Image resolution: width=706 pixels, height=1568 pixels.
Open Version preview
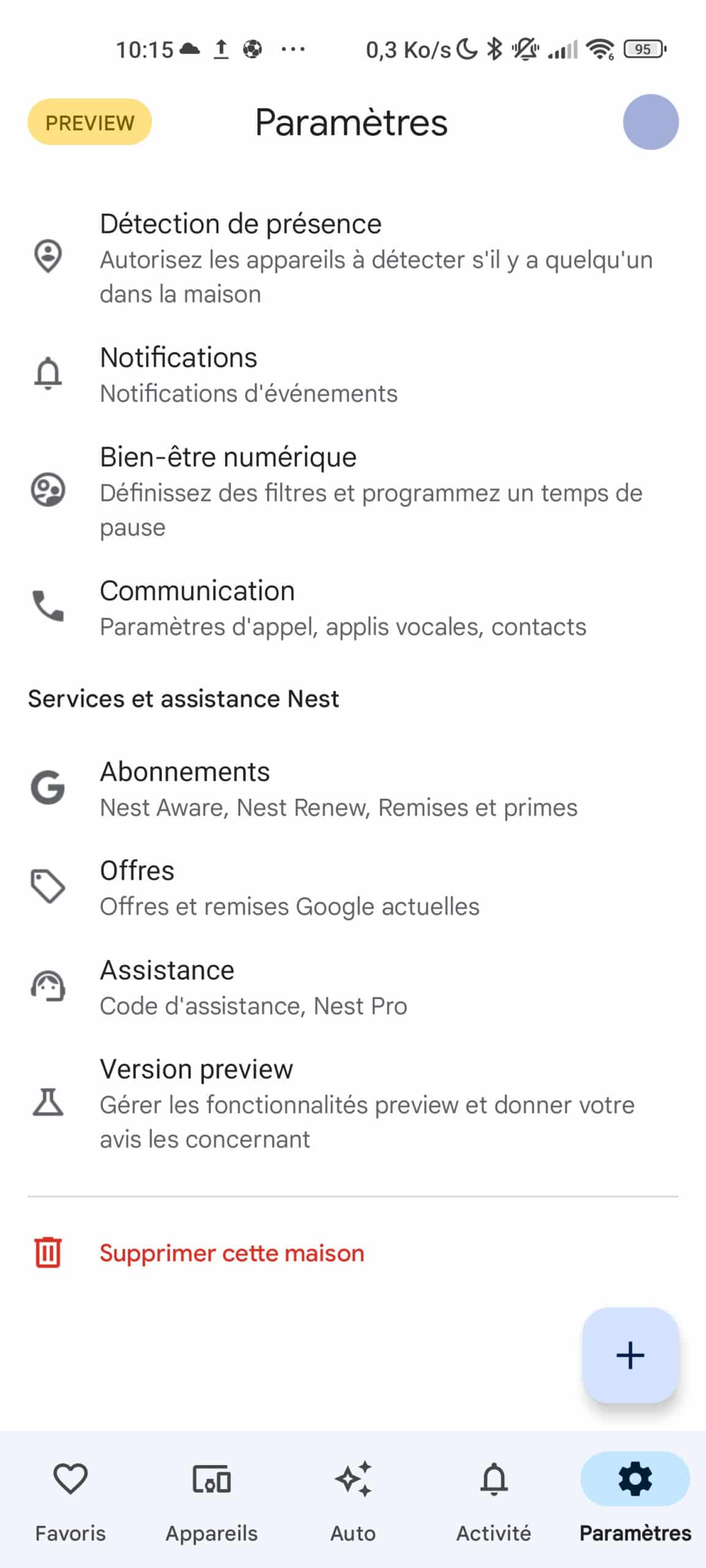point(353,1103)
